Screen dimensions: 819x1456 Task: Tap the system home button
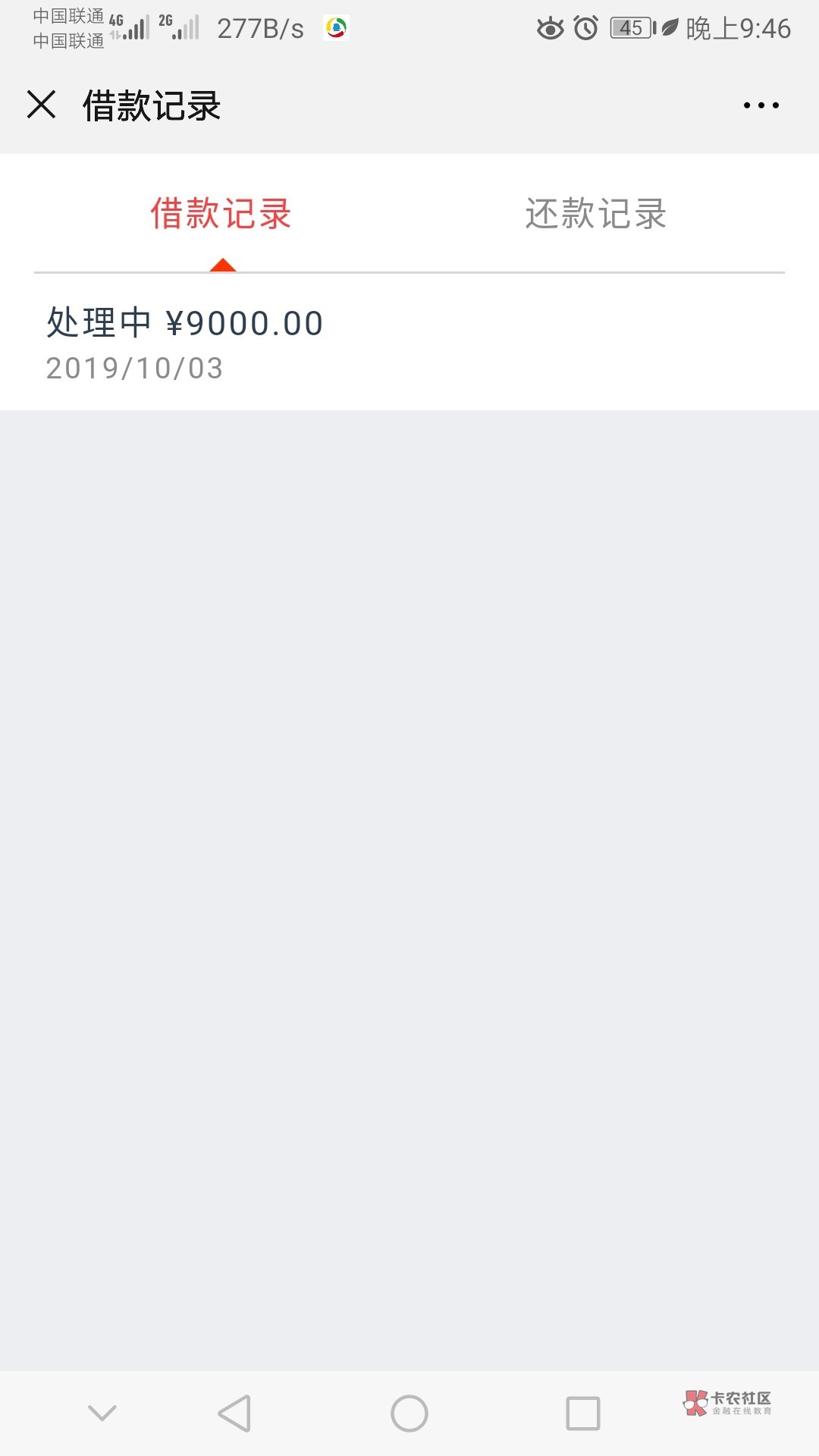(409, 1414)
